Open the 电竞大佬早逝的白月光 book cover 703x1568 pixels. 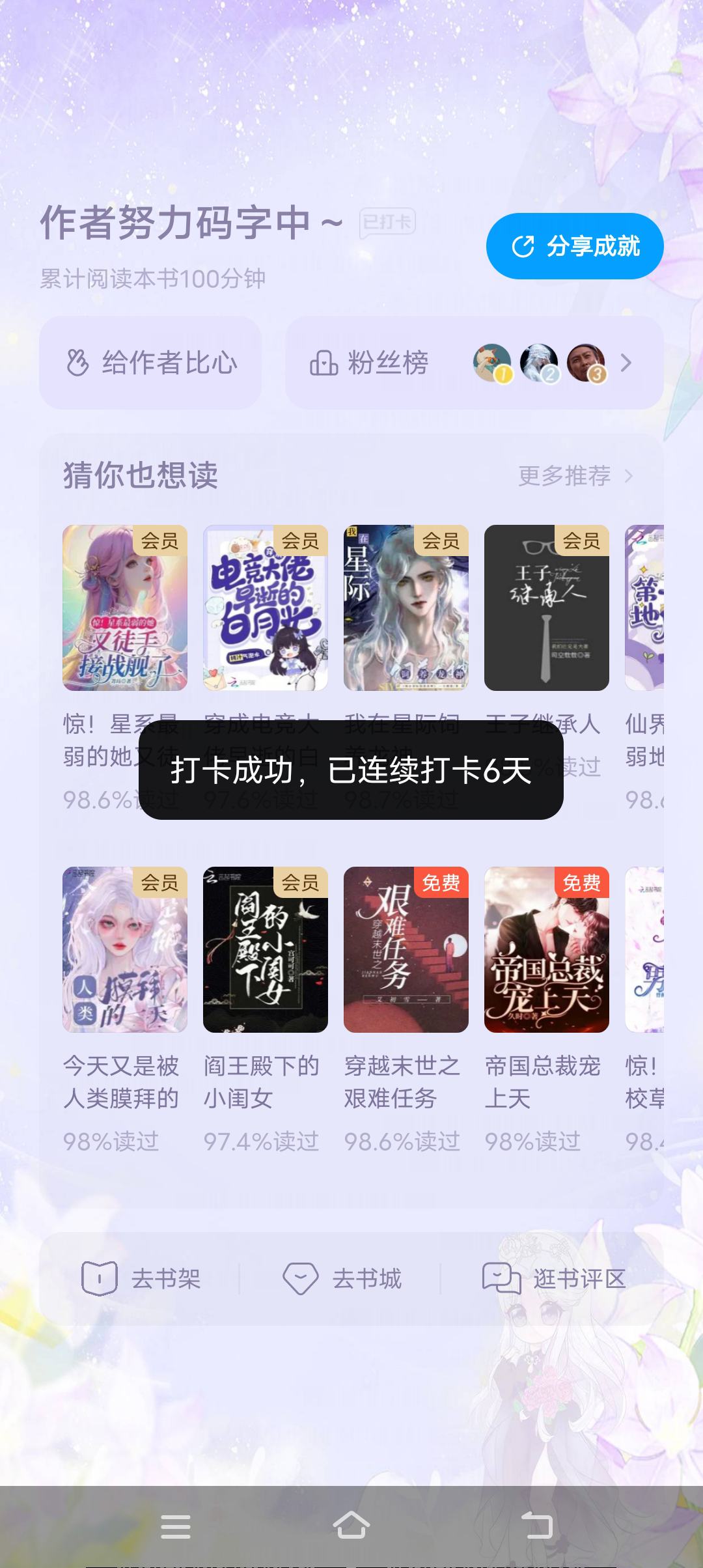[x=266, y=608]
